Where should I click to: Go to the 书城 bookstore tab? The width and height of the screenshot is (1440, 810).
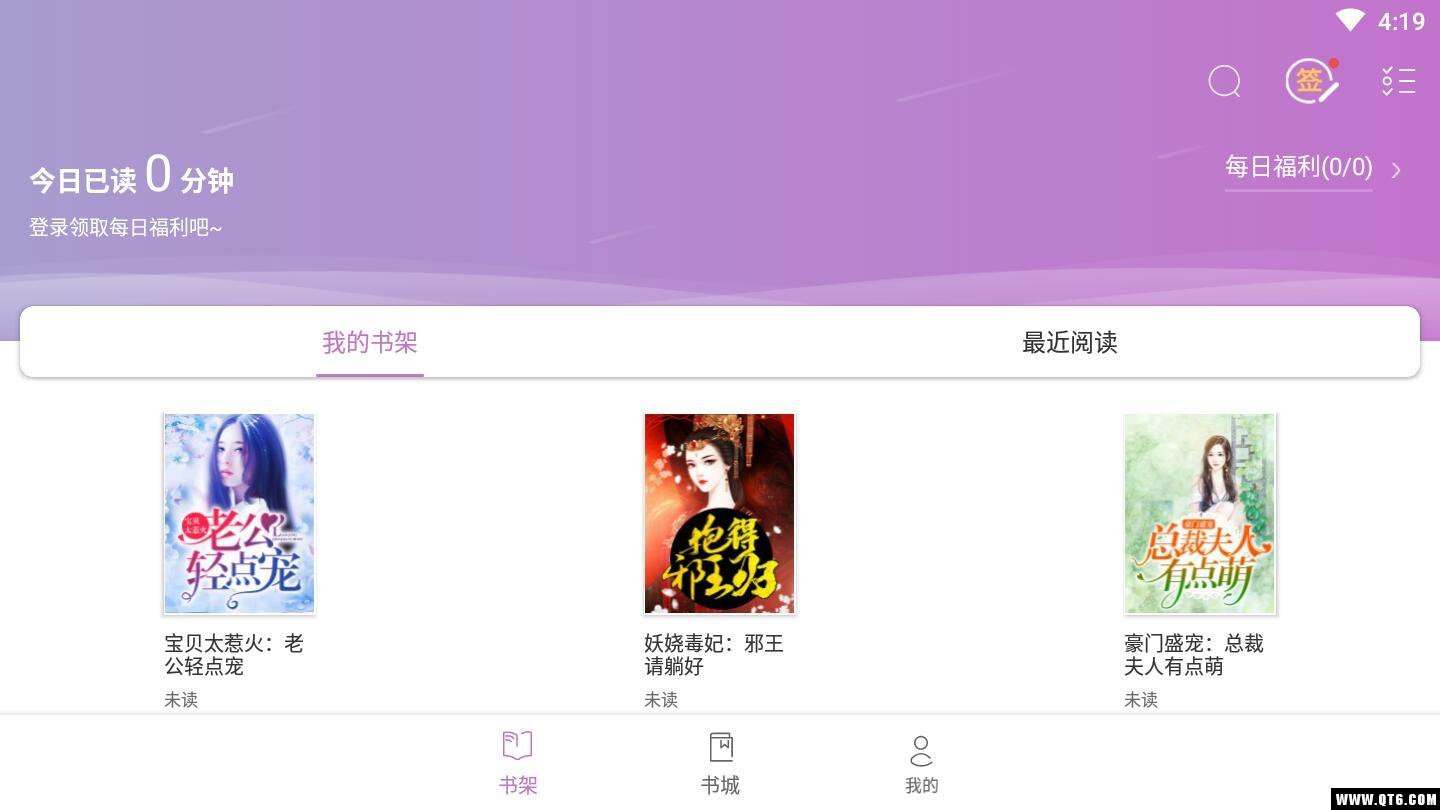(x=720, y=763)
